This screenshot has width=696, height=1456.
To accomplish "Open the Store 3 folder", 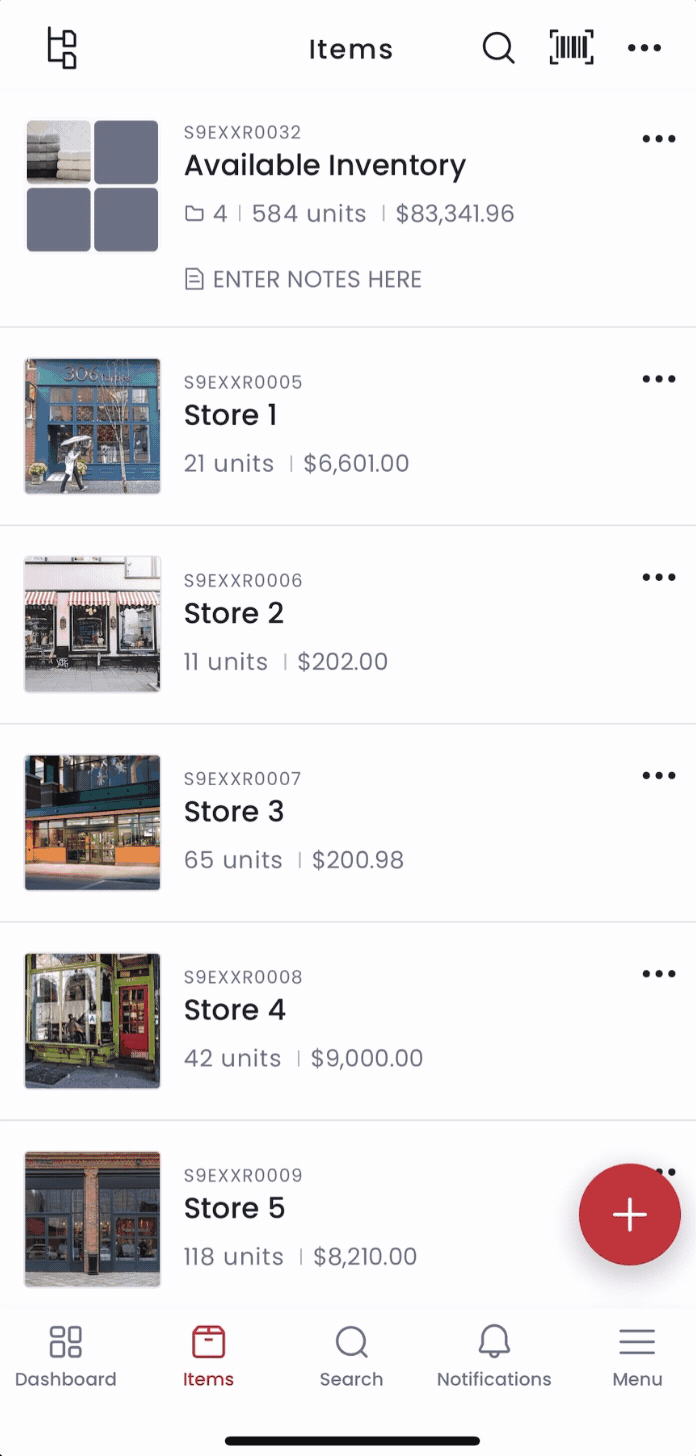I will click(234, 812).
